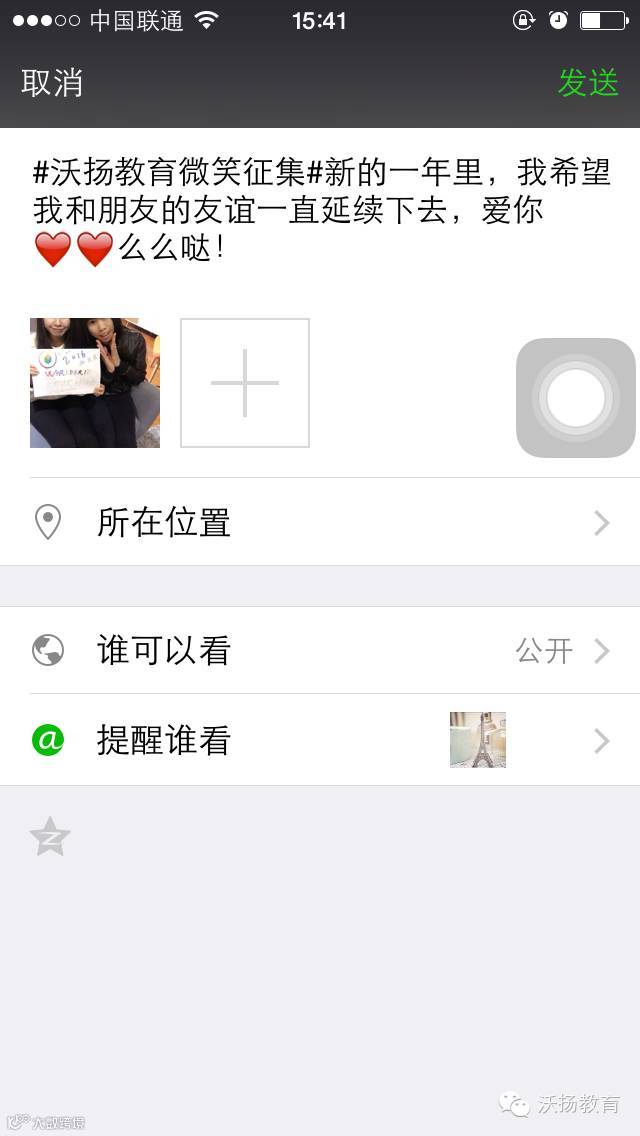Add another photo with the plus tile
640x1136 pixels.
point(245,383)
